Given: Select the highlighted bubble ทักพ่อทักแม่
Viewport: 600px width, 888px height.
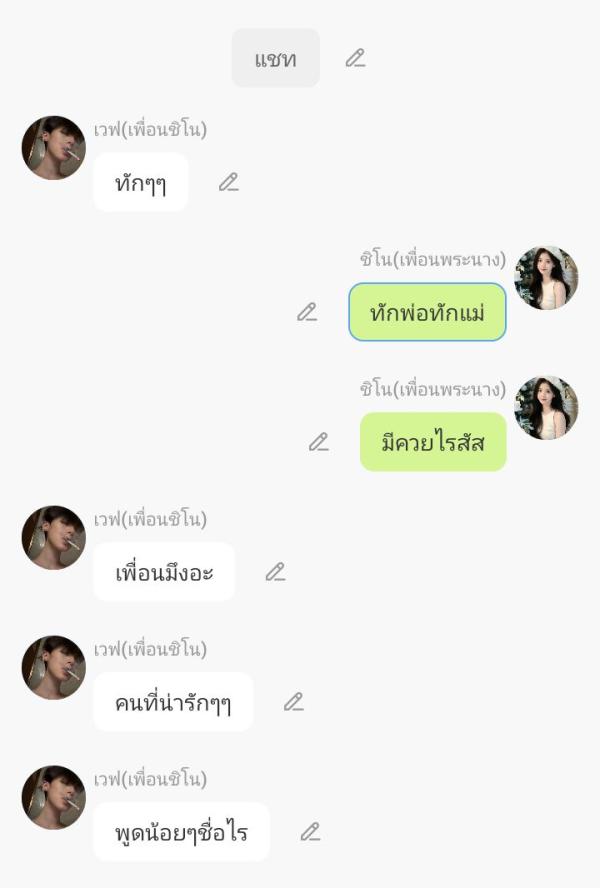Looking at the screenshot, I should [427, 312].
